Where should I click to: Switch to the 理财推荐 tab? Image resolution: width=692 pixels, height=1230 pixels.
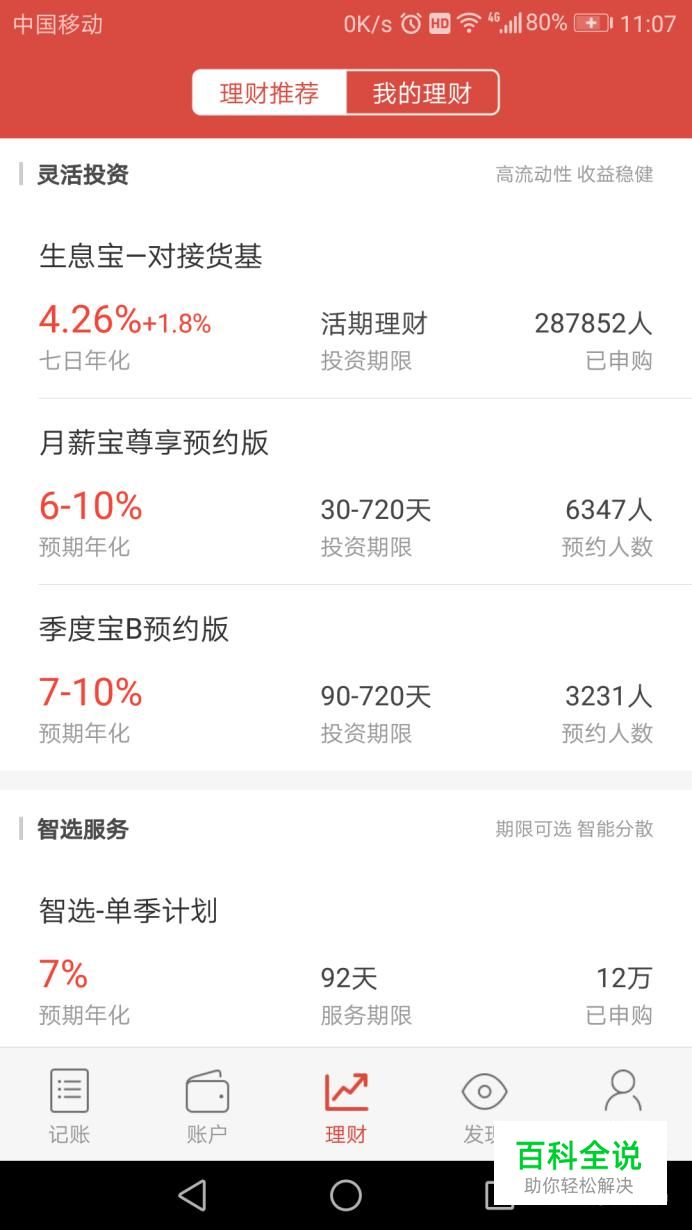(x=269, y=94)
